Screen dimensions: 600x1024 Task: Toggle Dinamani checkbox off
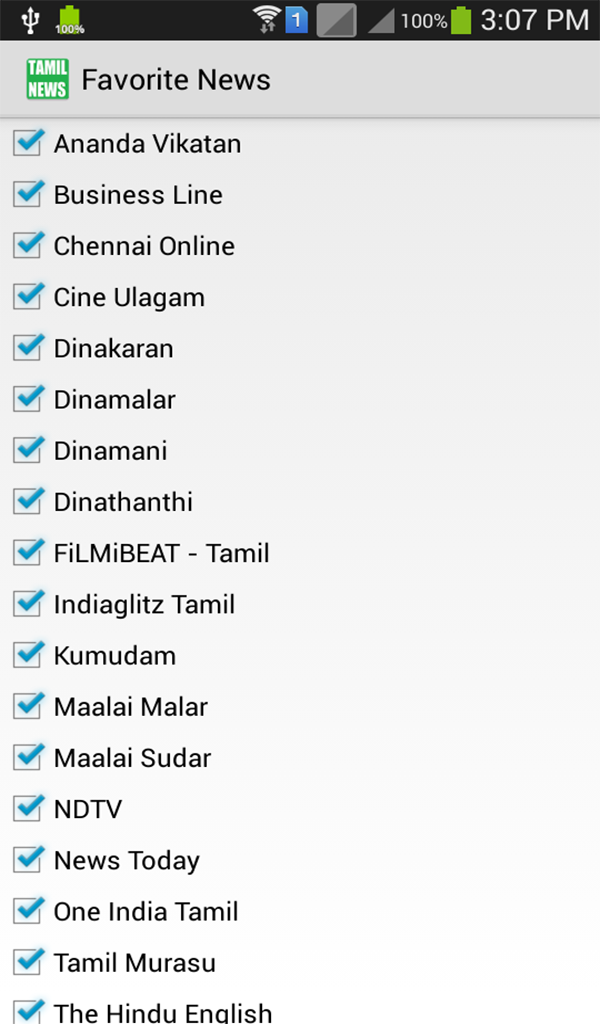(28, 450)
